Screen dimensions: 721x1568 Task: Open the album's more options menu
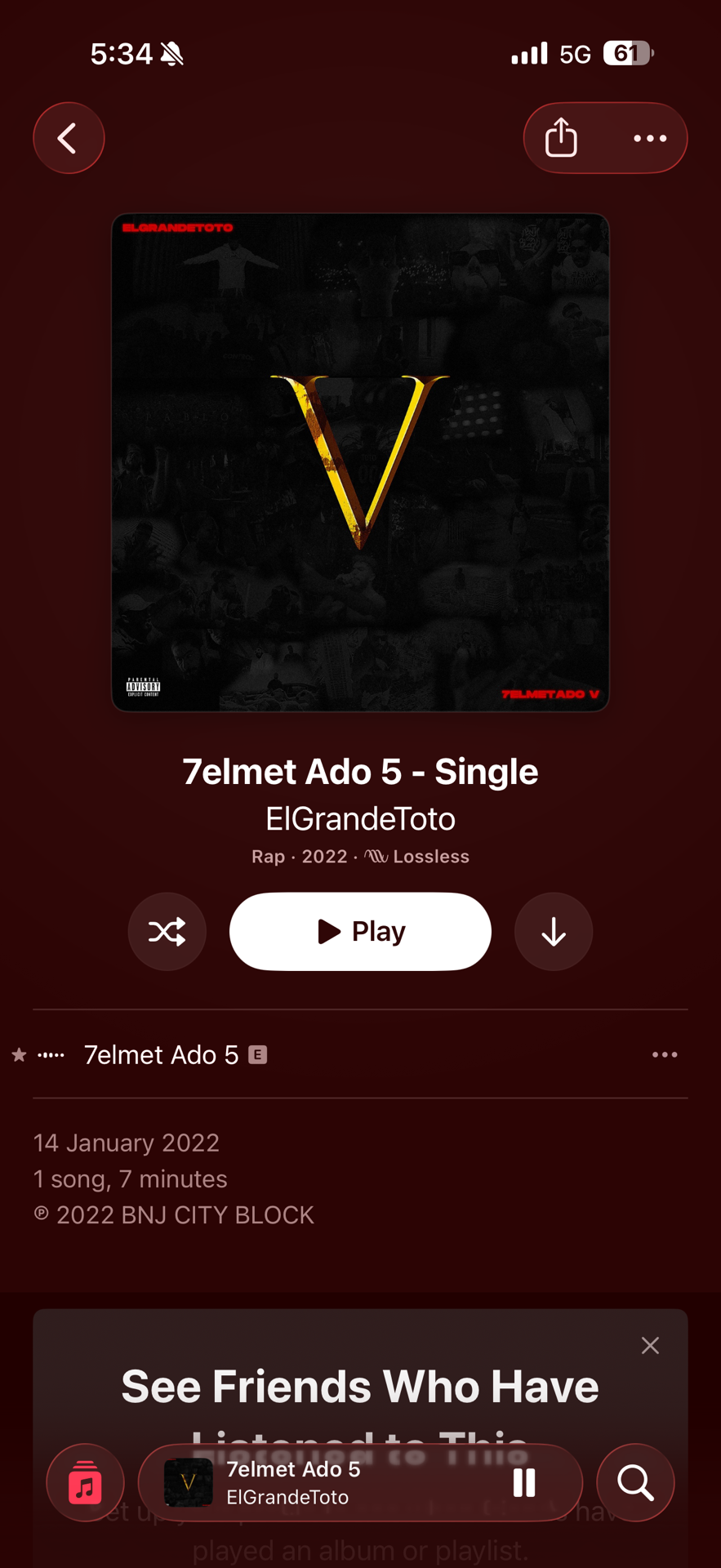click(x=650, y=138)
